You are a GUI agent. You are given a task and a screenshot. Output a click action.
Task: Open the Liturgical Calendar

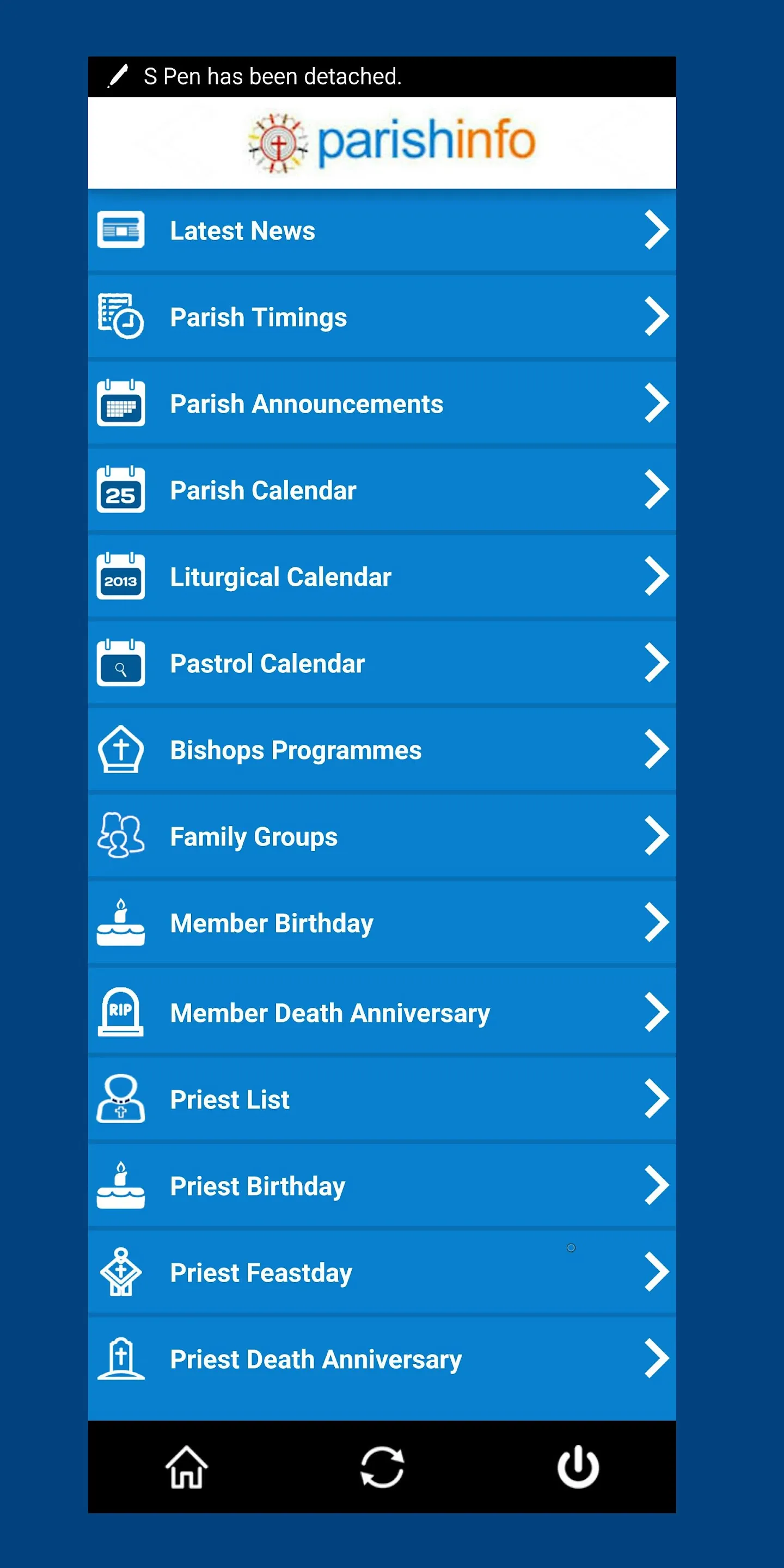point(382,576)
